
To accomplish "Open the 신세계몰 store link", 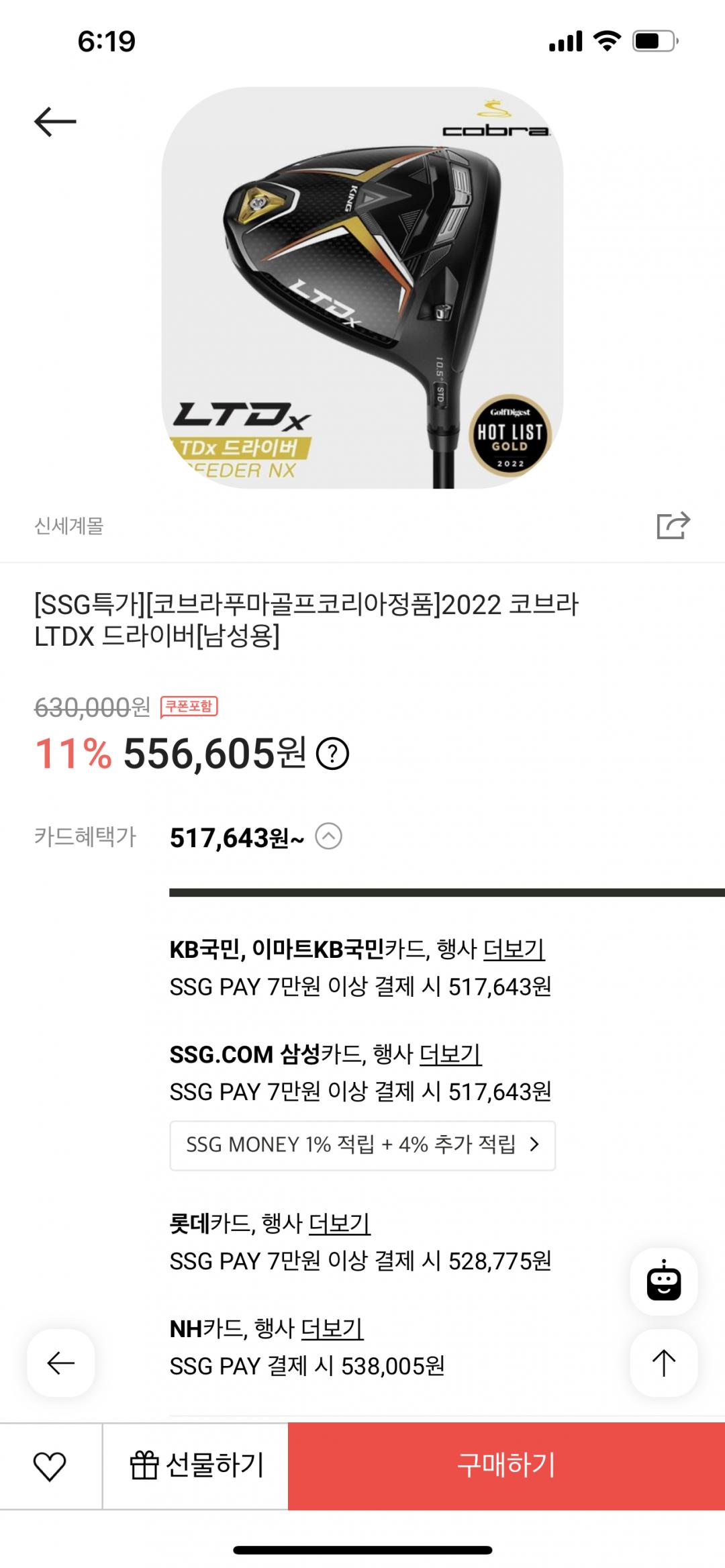I will click(x=68, y=526).
